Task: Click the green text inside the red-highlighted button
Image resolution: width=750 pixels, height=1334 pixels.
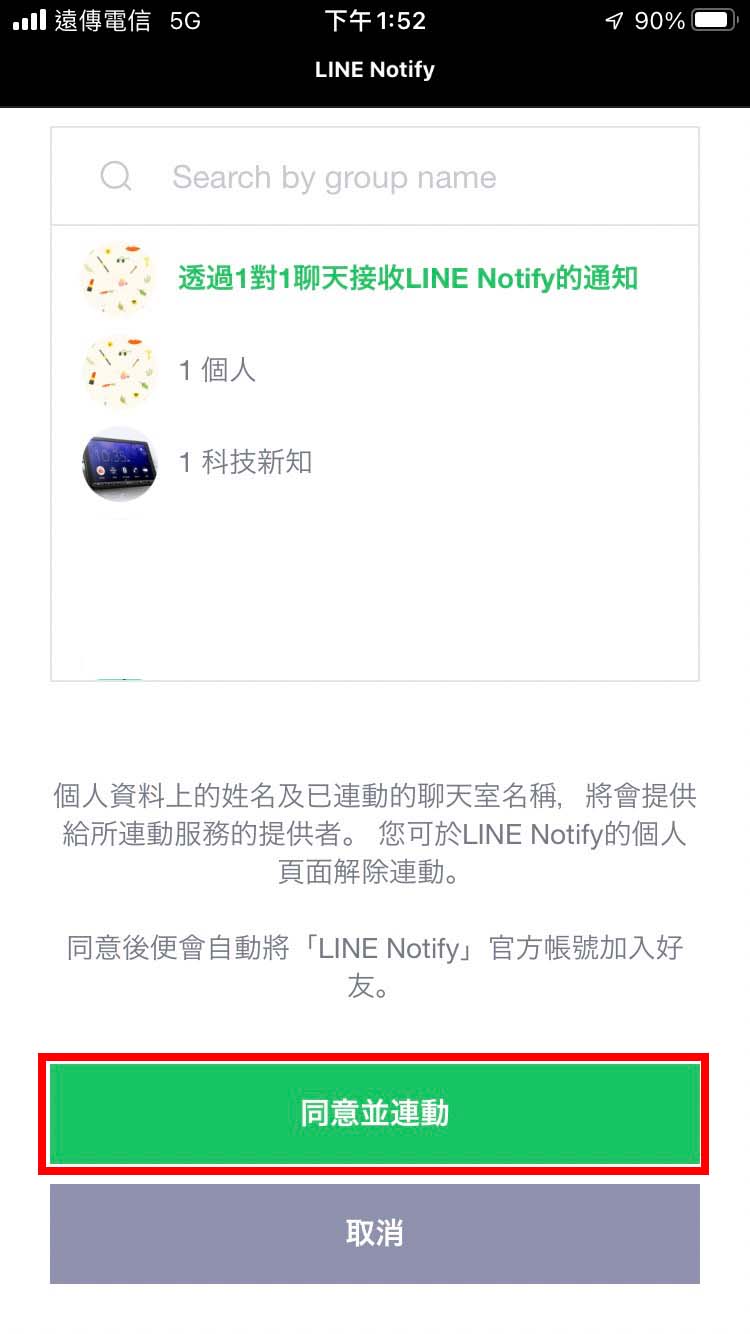Action: click(x=375, y=1113)
